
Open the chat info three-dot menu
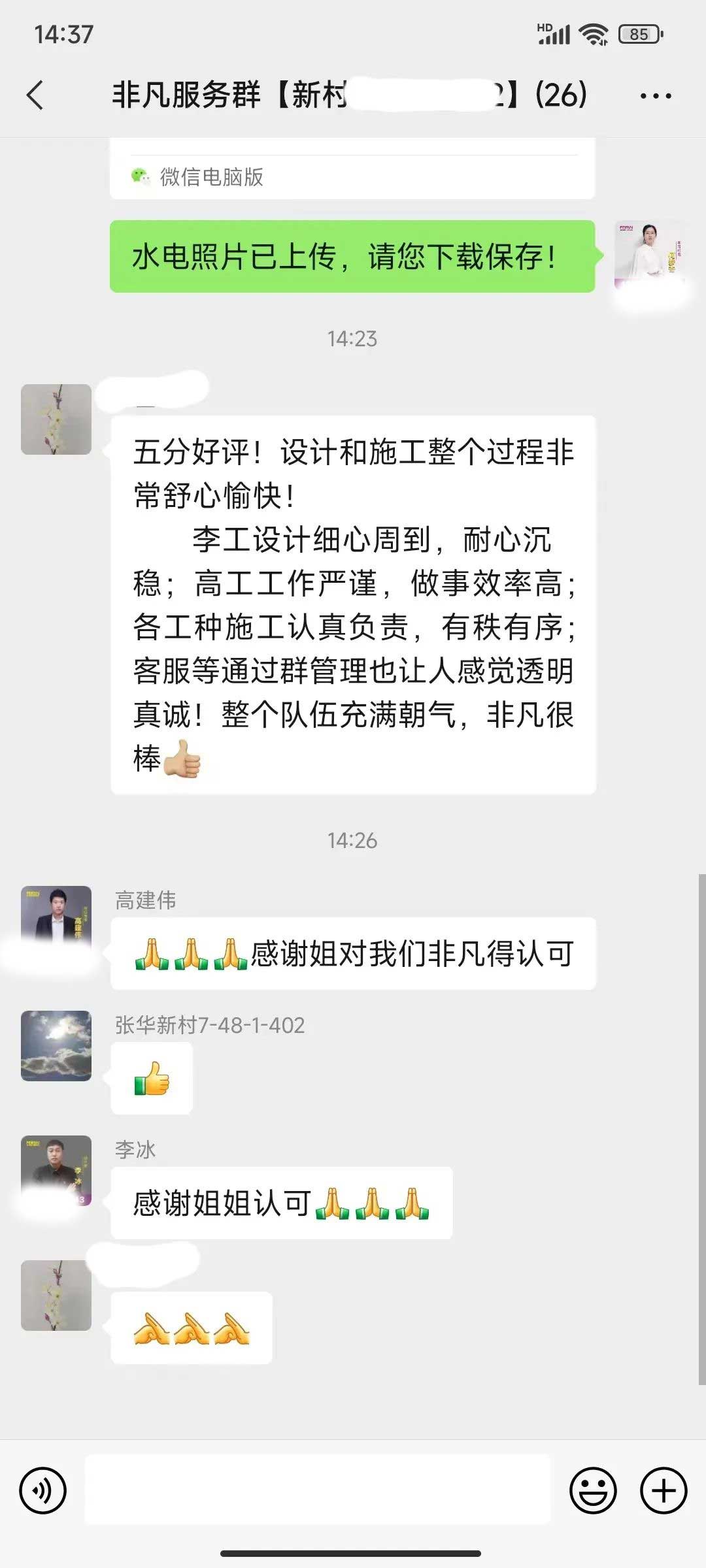pyautogui.click(x=655, y=96)
